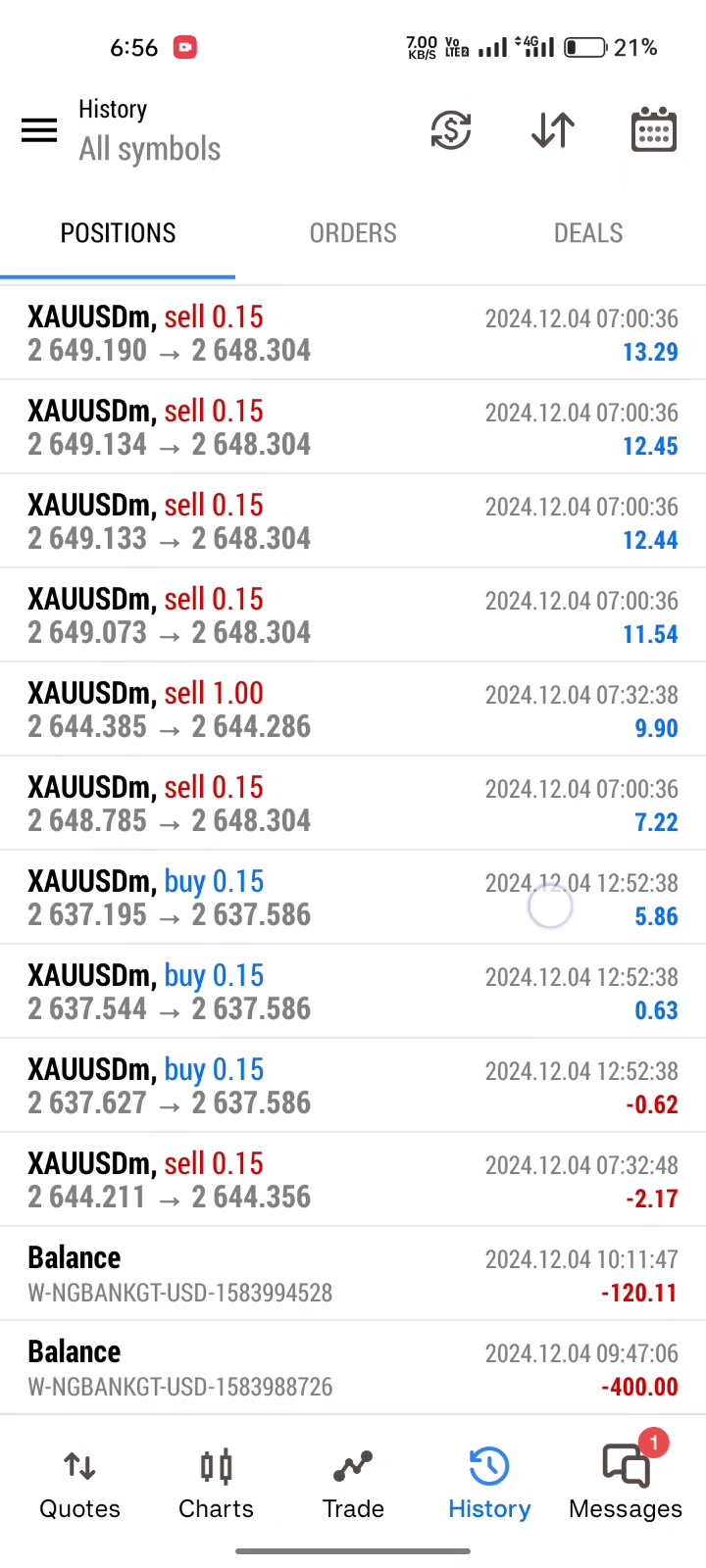Open the hamburger drawer menu
The width and height of the screenshot is (706, 1568).
pyautogui.click(x=39, y=130)
